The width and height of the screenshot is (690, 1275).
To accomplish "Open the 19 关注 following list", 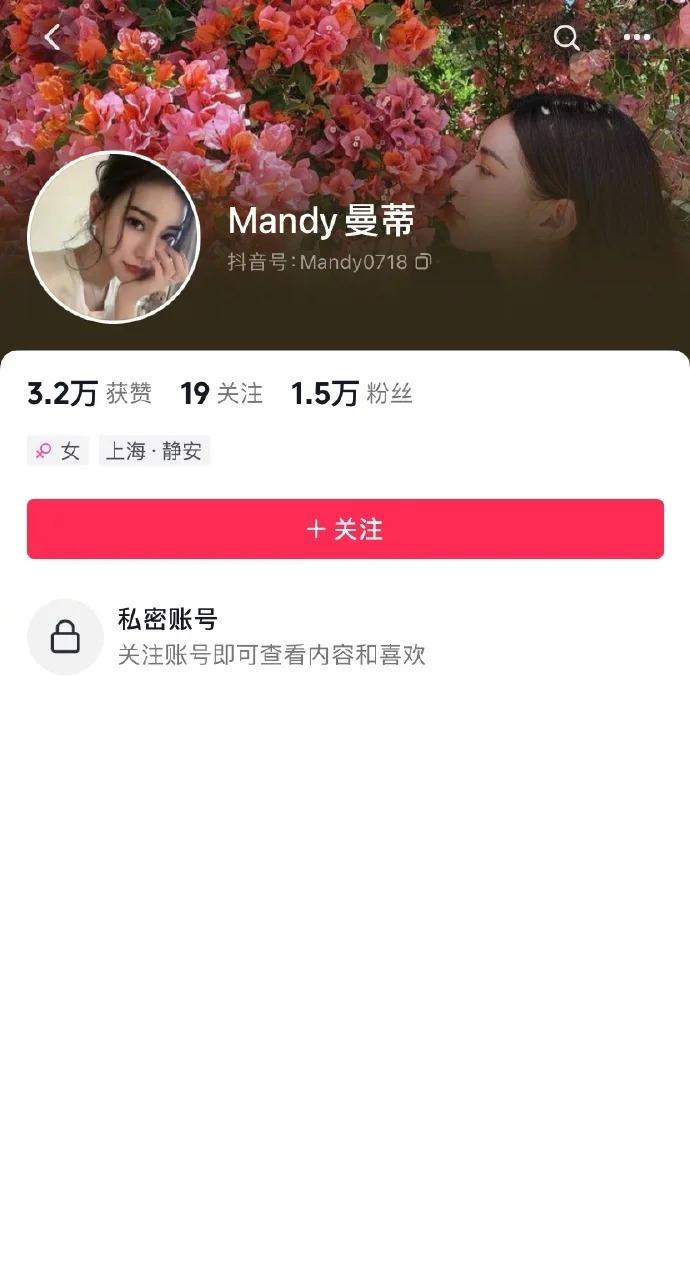I will 221,394.
